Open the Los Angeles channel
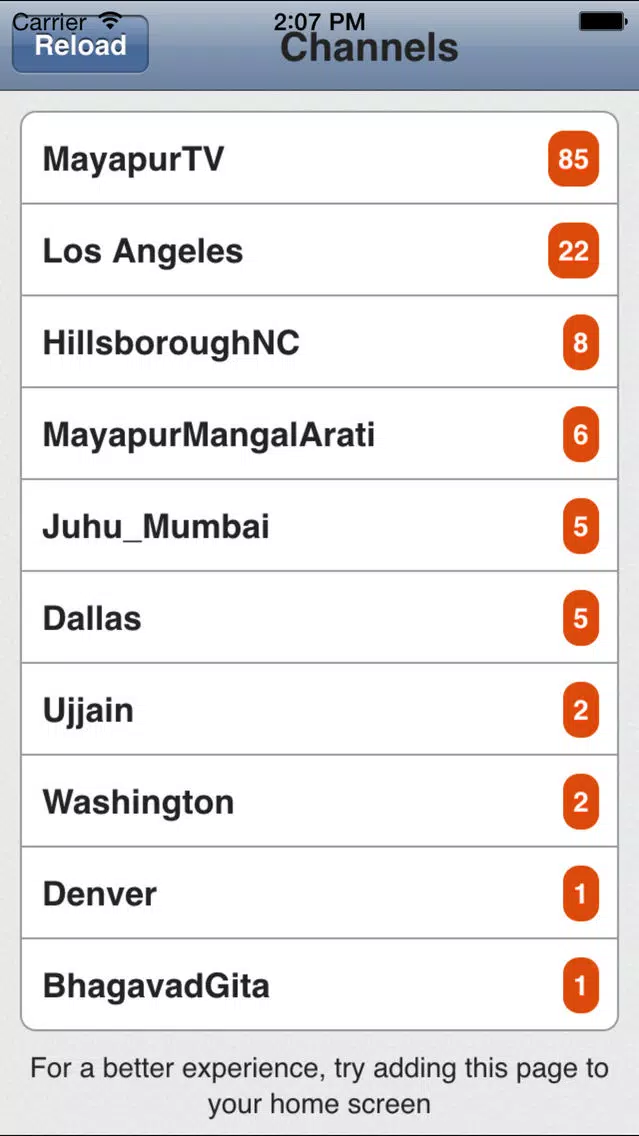 click(x=320, y=250)
